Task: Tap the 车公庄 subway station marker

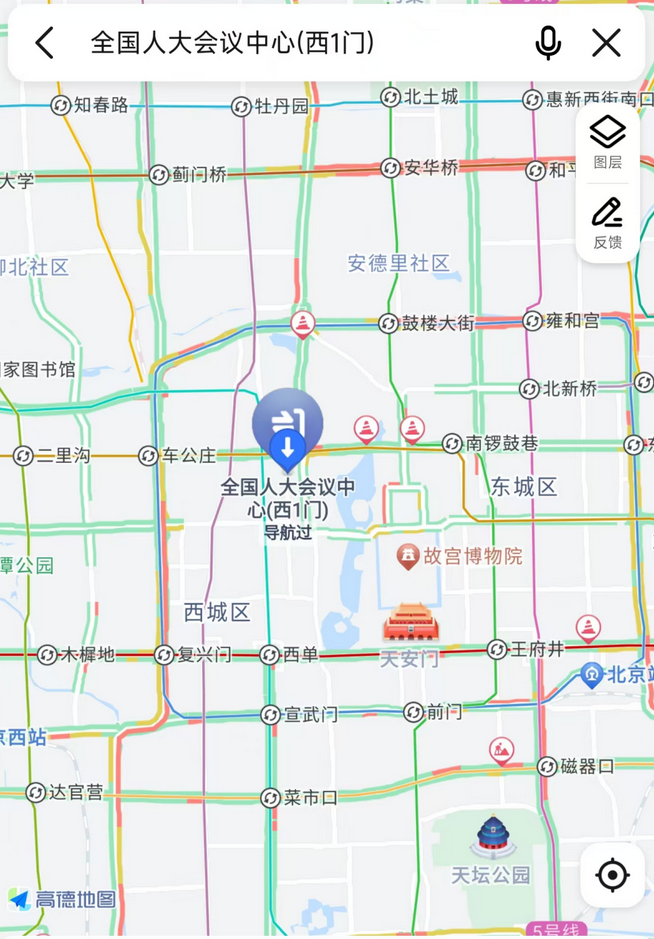Action: pos(149,456)
